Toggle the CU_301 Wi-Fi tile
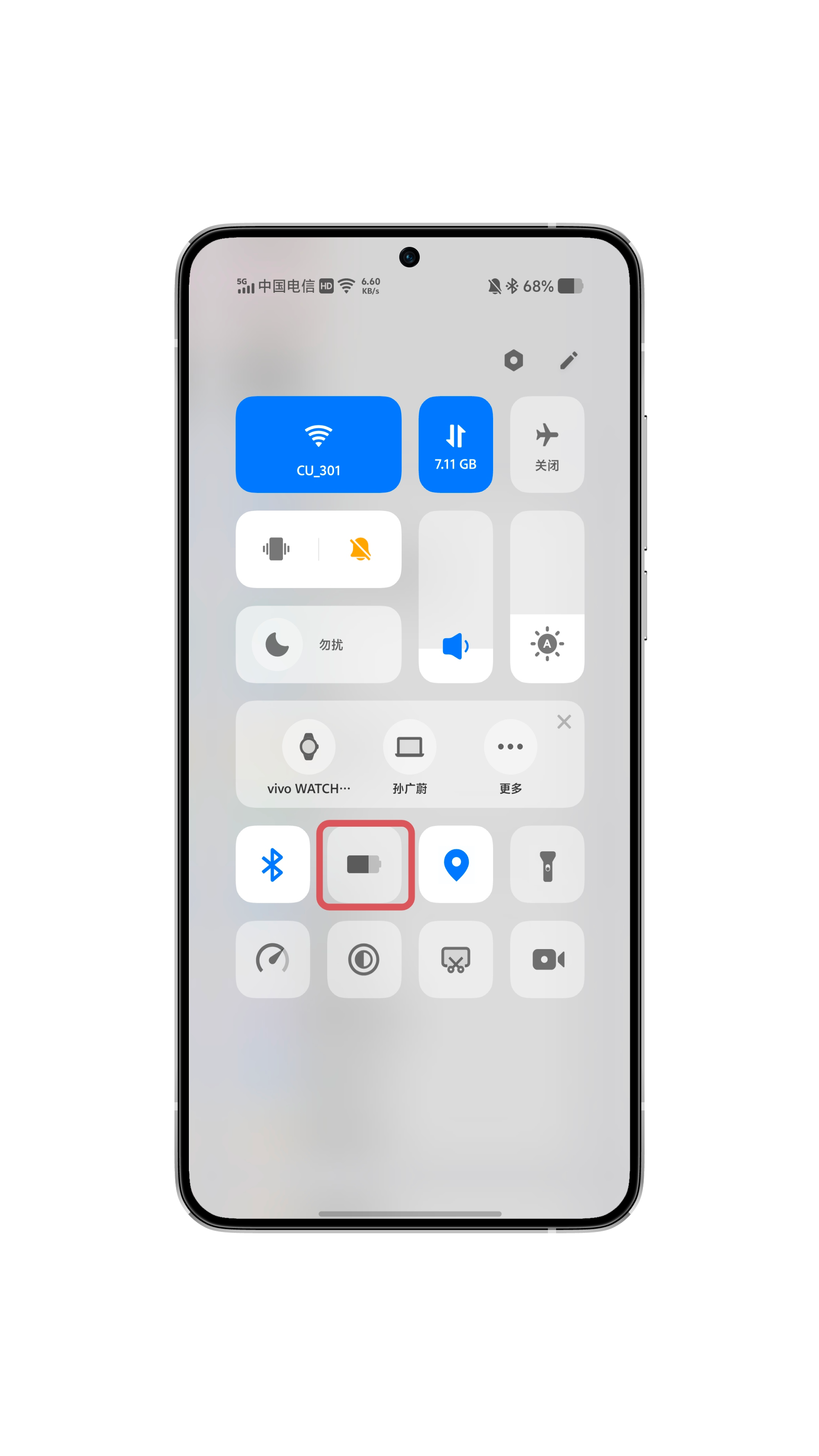 (318, 444)
